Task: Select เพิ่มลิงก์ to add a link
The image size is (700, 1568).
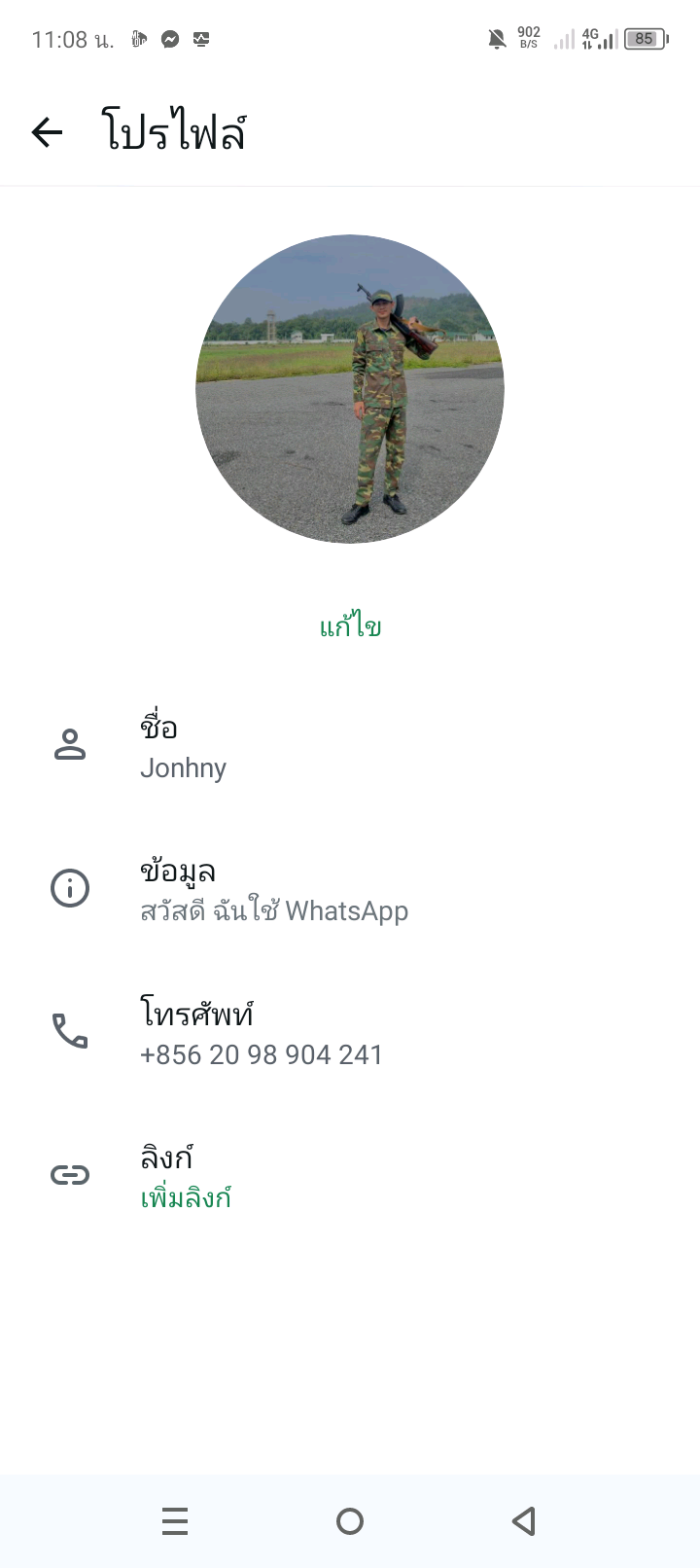Action: pos(186,1197)
